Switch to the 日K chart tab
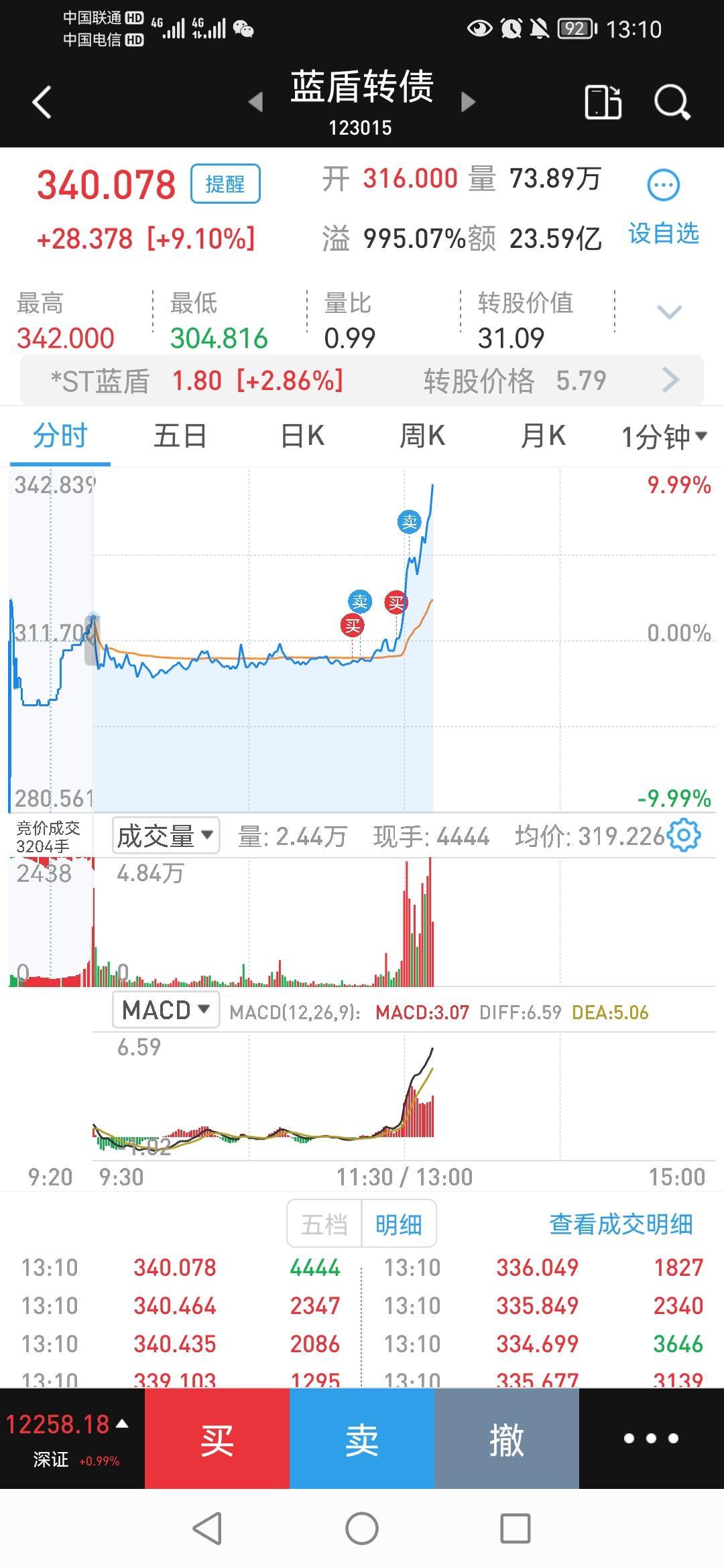The height and width of the screenshot is (1568, 724). [302, 436]
